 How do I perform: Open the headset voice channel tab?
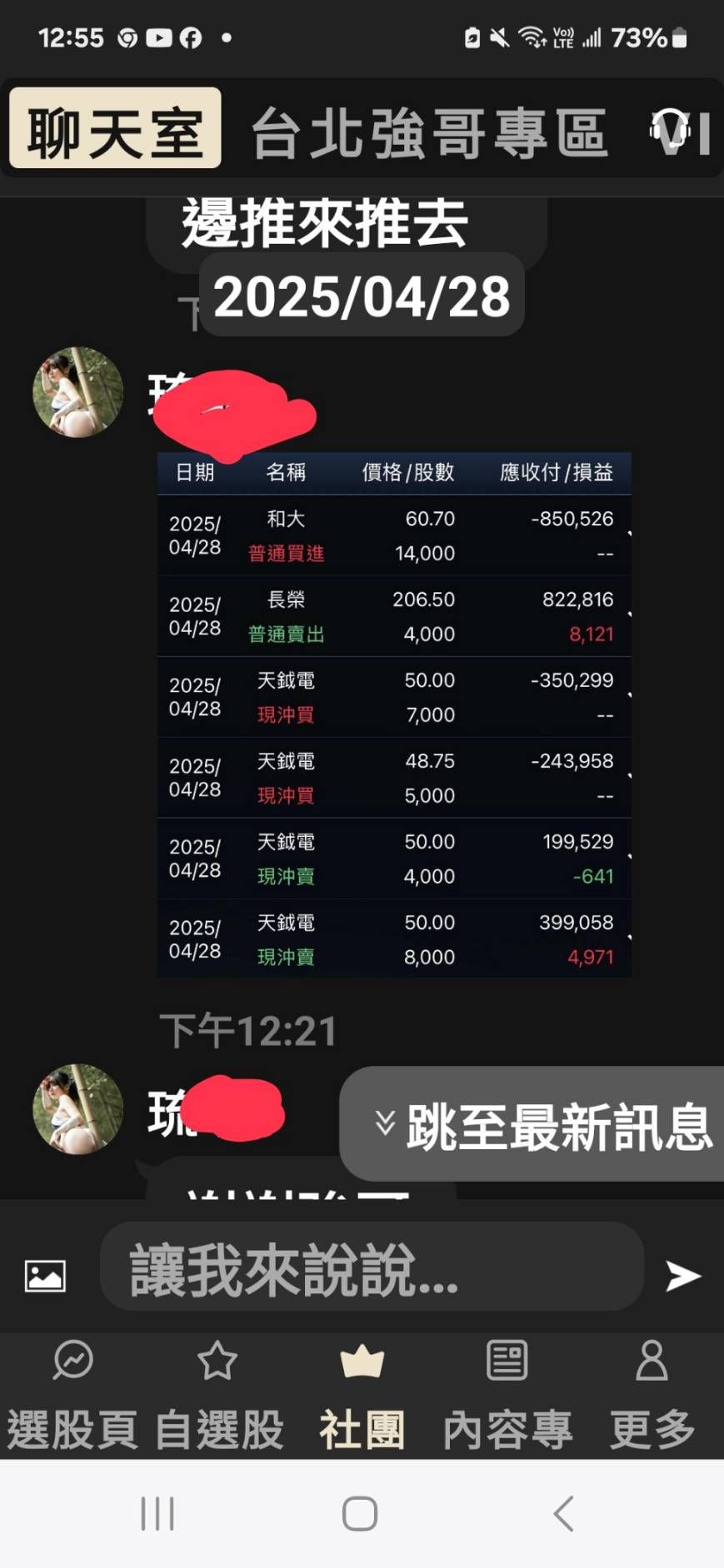[x=672, y=132]
